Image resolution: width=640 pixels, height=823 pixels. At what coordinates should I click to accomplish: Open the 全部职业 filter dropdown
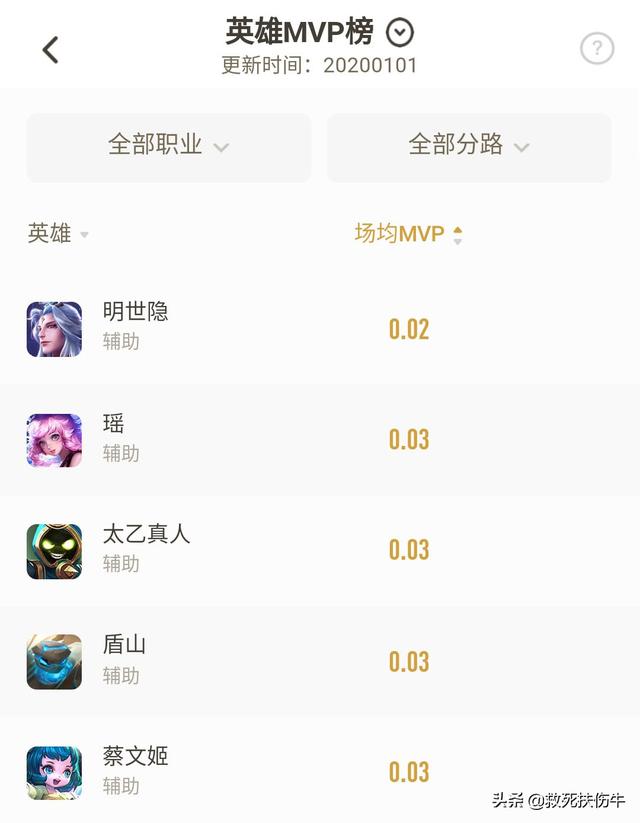point(168,146)
